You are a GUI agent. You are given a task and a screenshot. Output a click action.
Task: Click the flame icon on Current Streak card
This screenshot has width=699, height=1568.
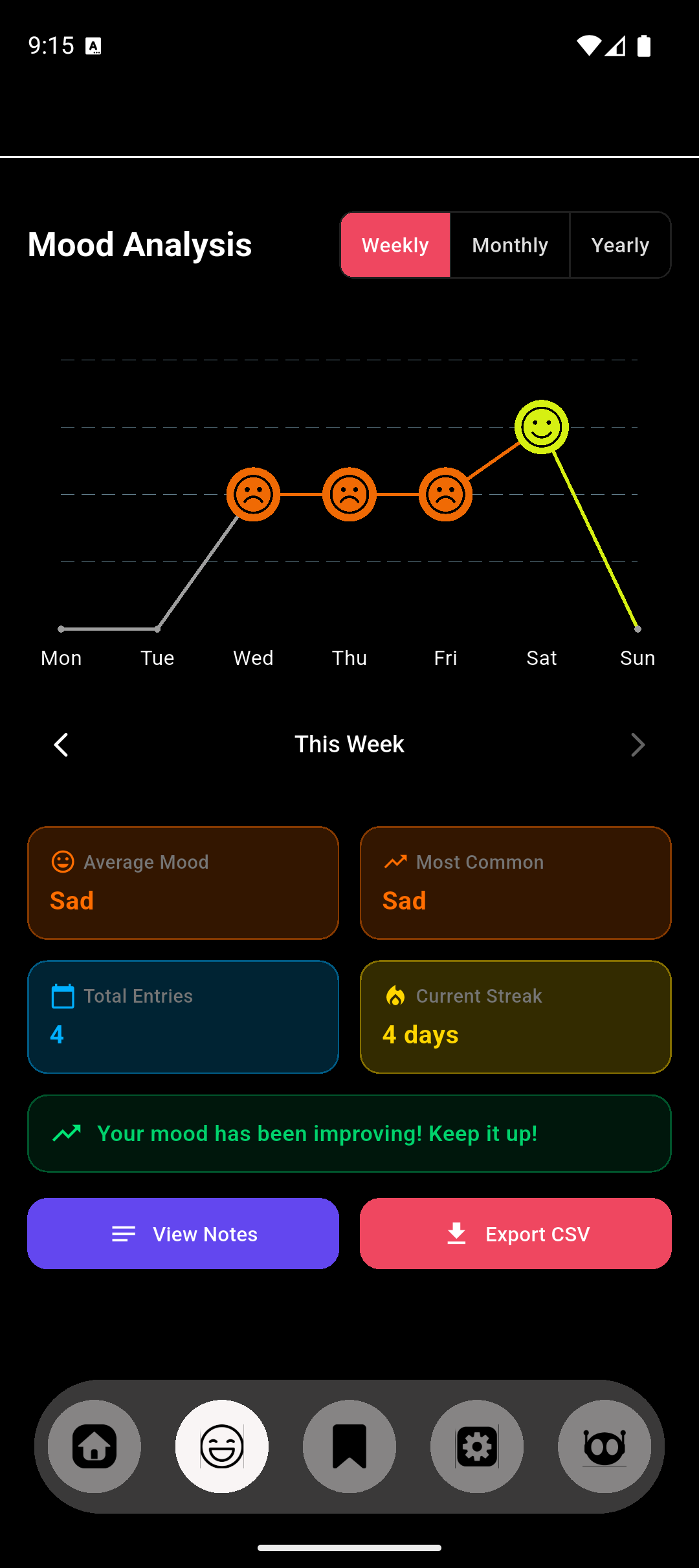[396, 996]
